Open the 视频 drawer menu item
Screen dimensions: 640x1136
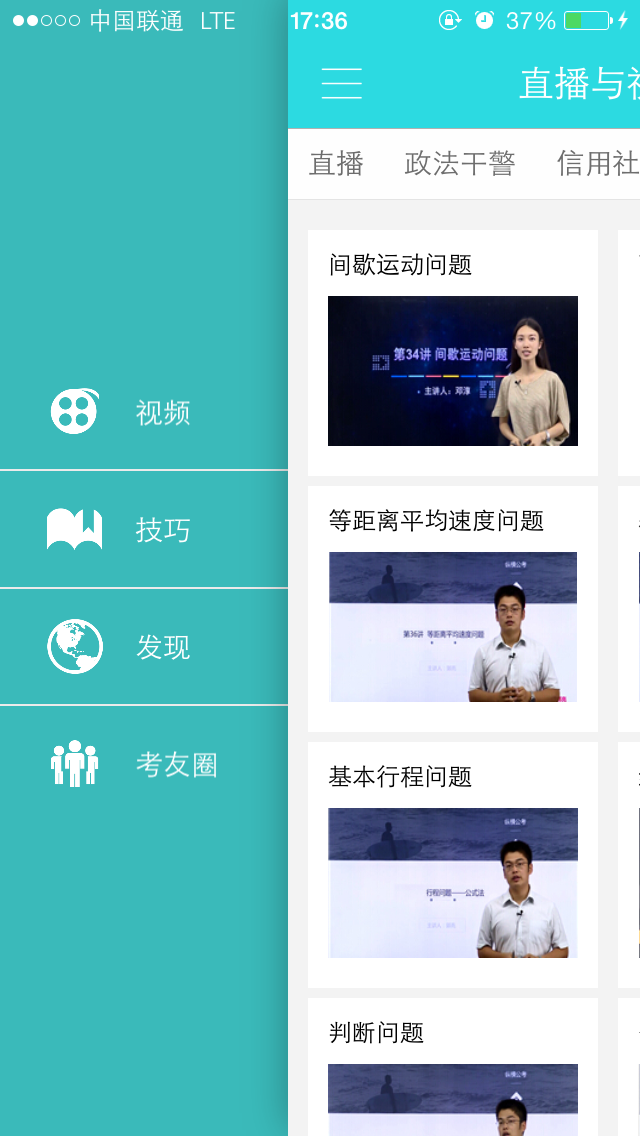point(143,411)
